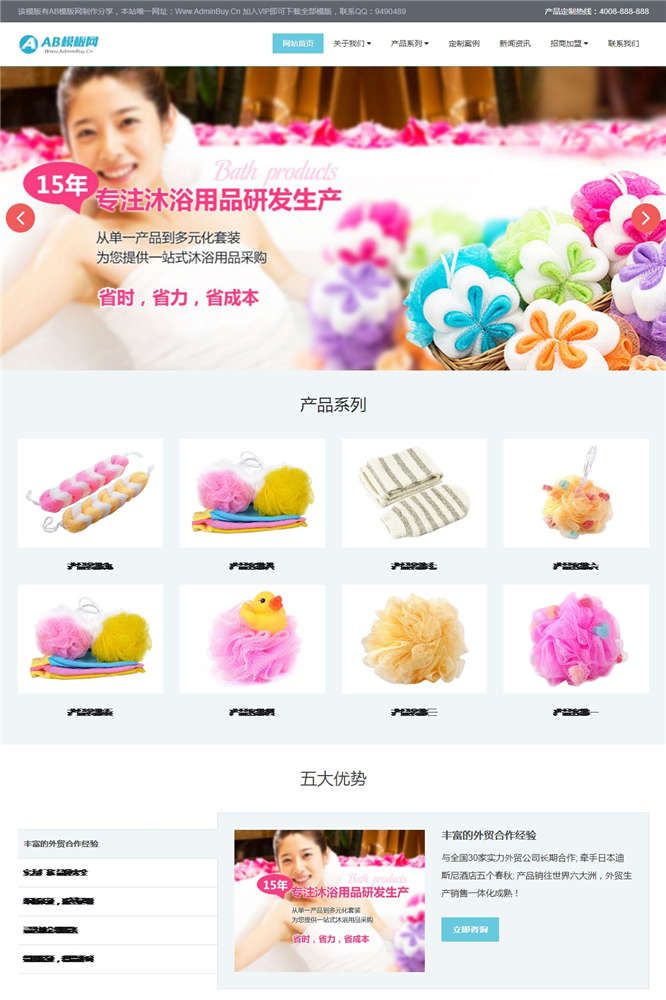Open the yellow duck bath ball product
Image resolution: width=666 pixels, height=1000 pixels.
coord(252,639)
